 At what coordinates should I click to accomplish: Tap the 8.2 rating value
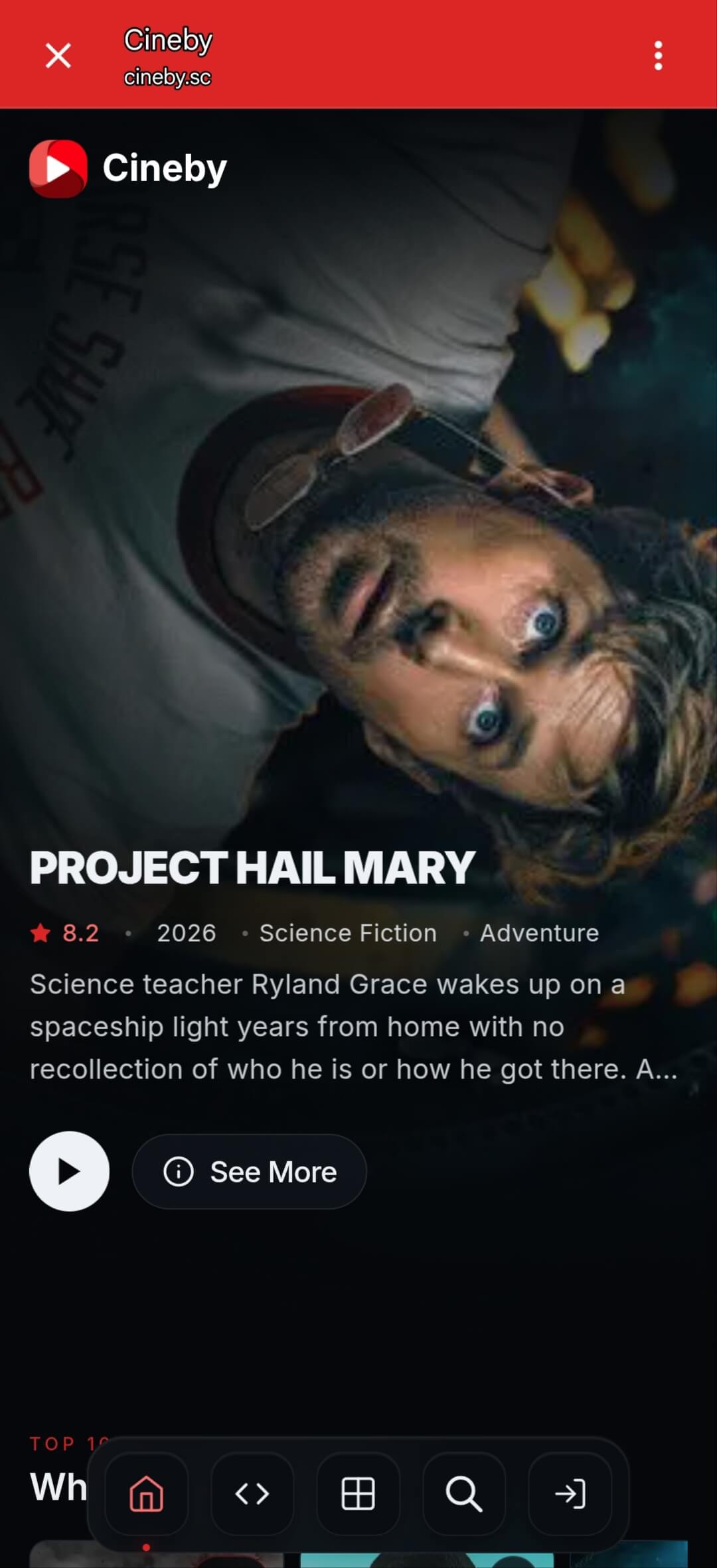(79, 932)
